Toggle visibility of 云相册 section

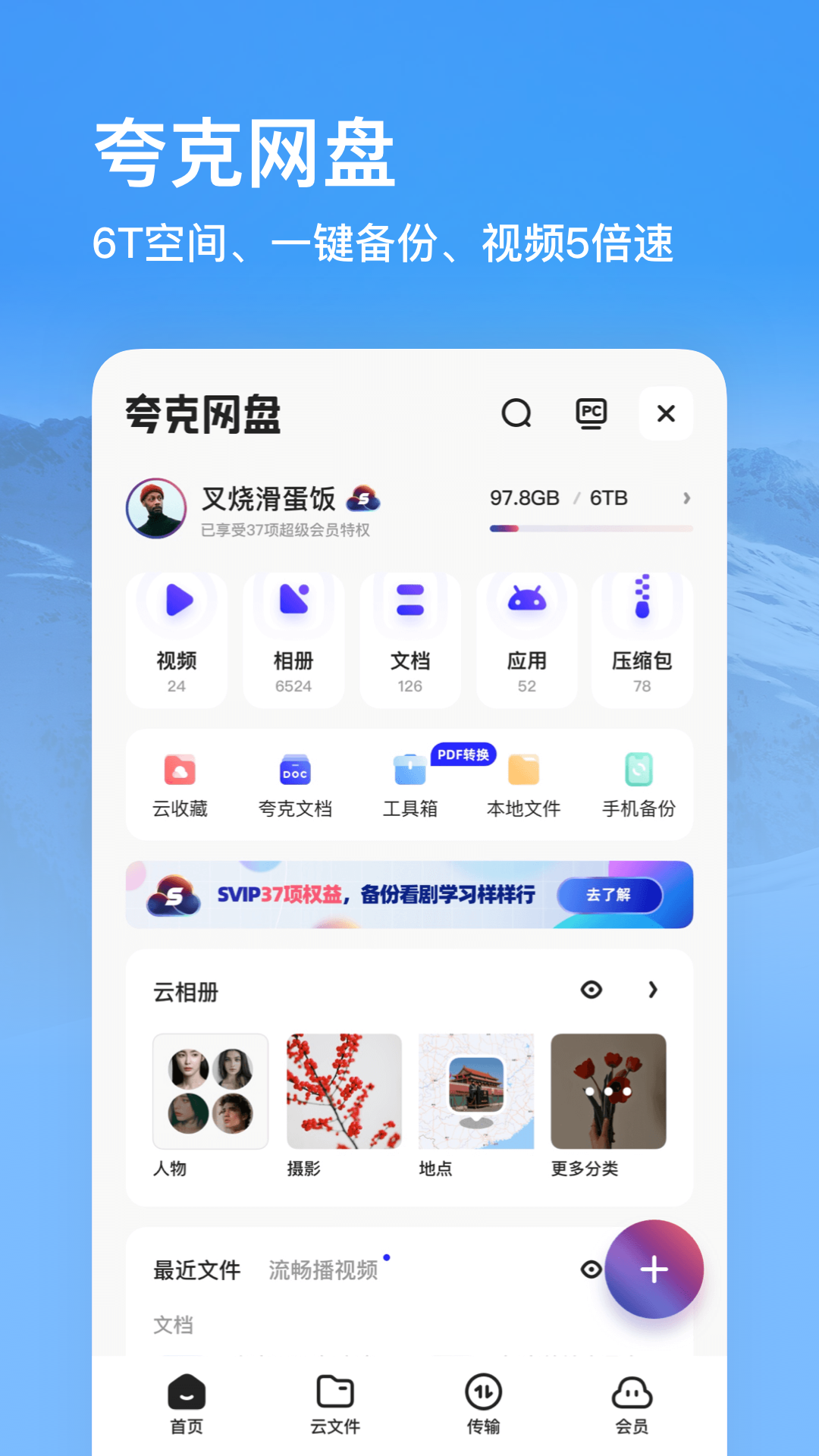tap(592, 990)
